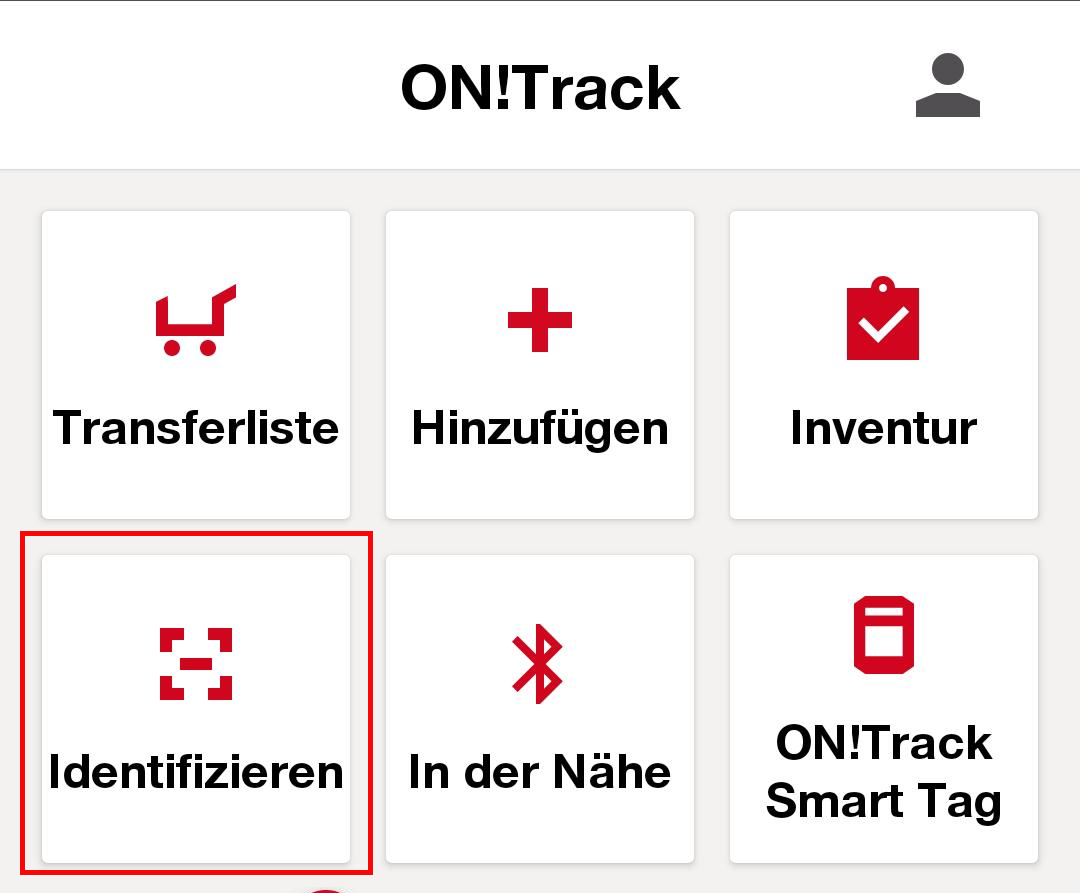Tap the Identifizieren scan tile
This screenshot has width=1080, height=893.
coord(196,708)
